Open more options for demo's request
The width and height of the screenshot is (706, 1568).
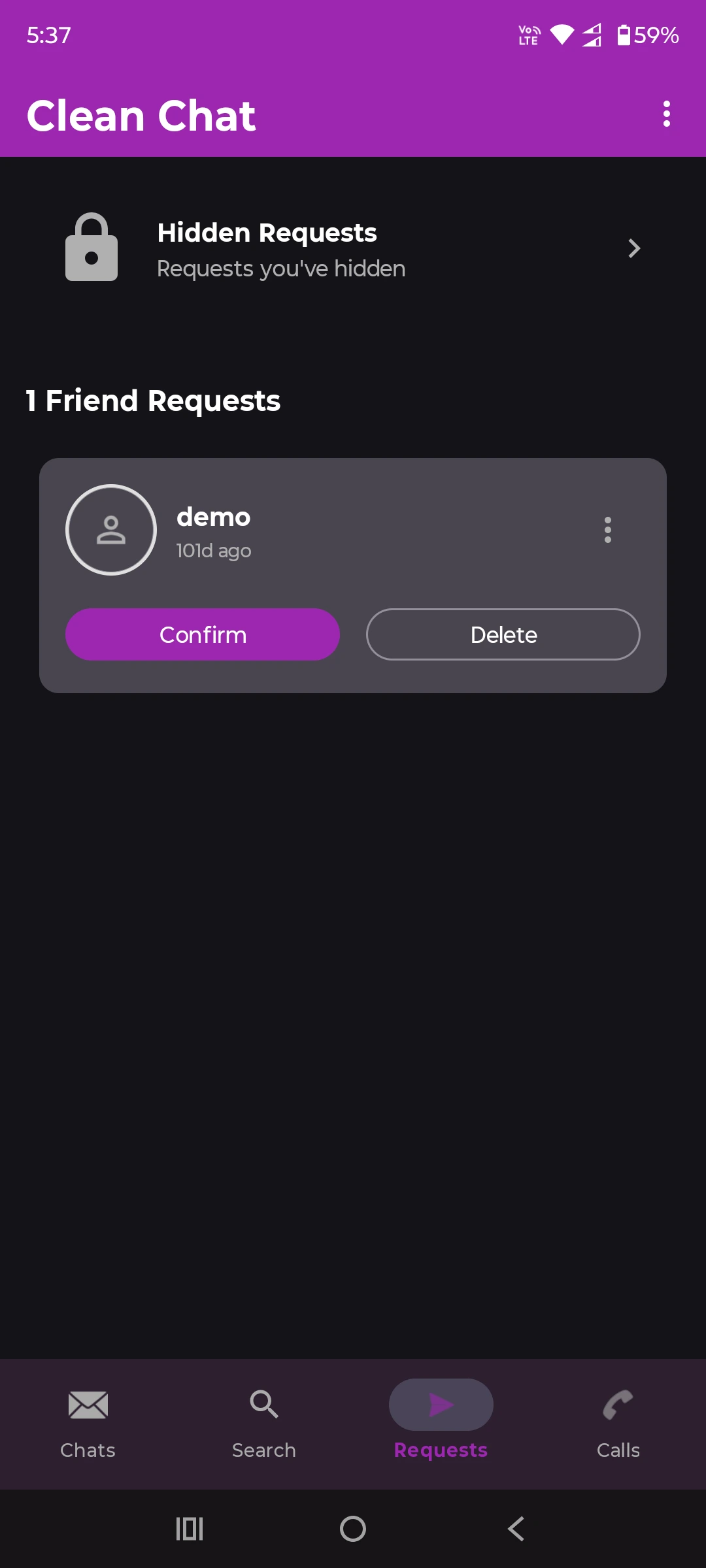[607, 530]
